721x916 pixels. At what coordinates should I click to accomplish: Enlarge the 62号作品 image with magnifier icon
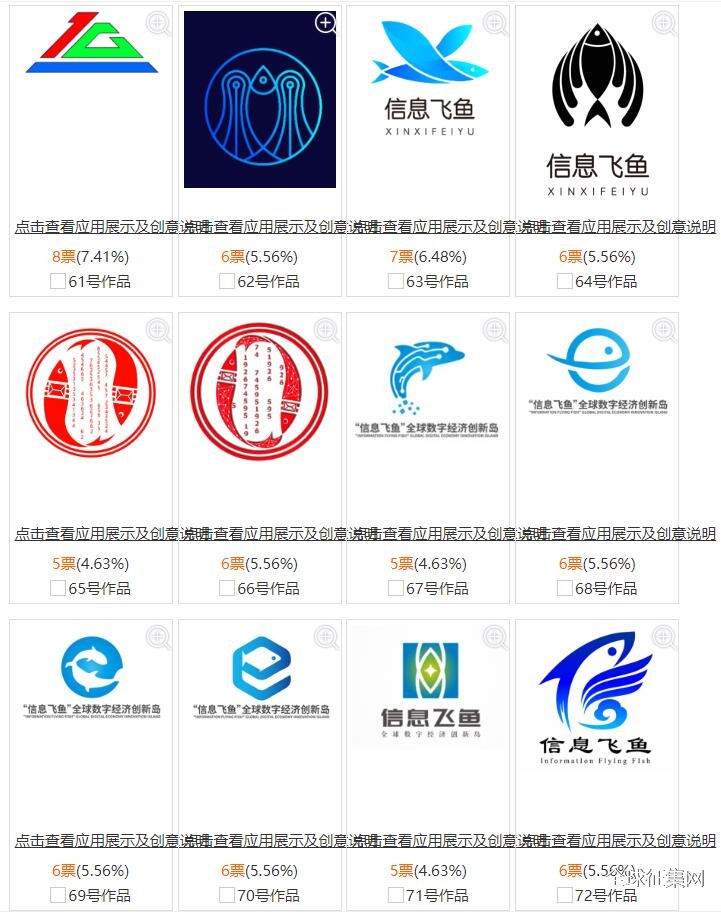326,24
